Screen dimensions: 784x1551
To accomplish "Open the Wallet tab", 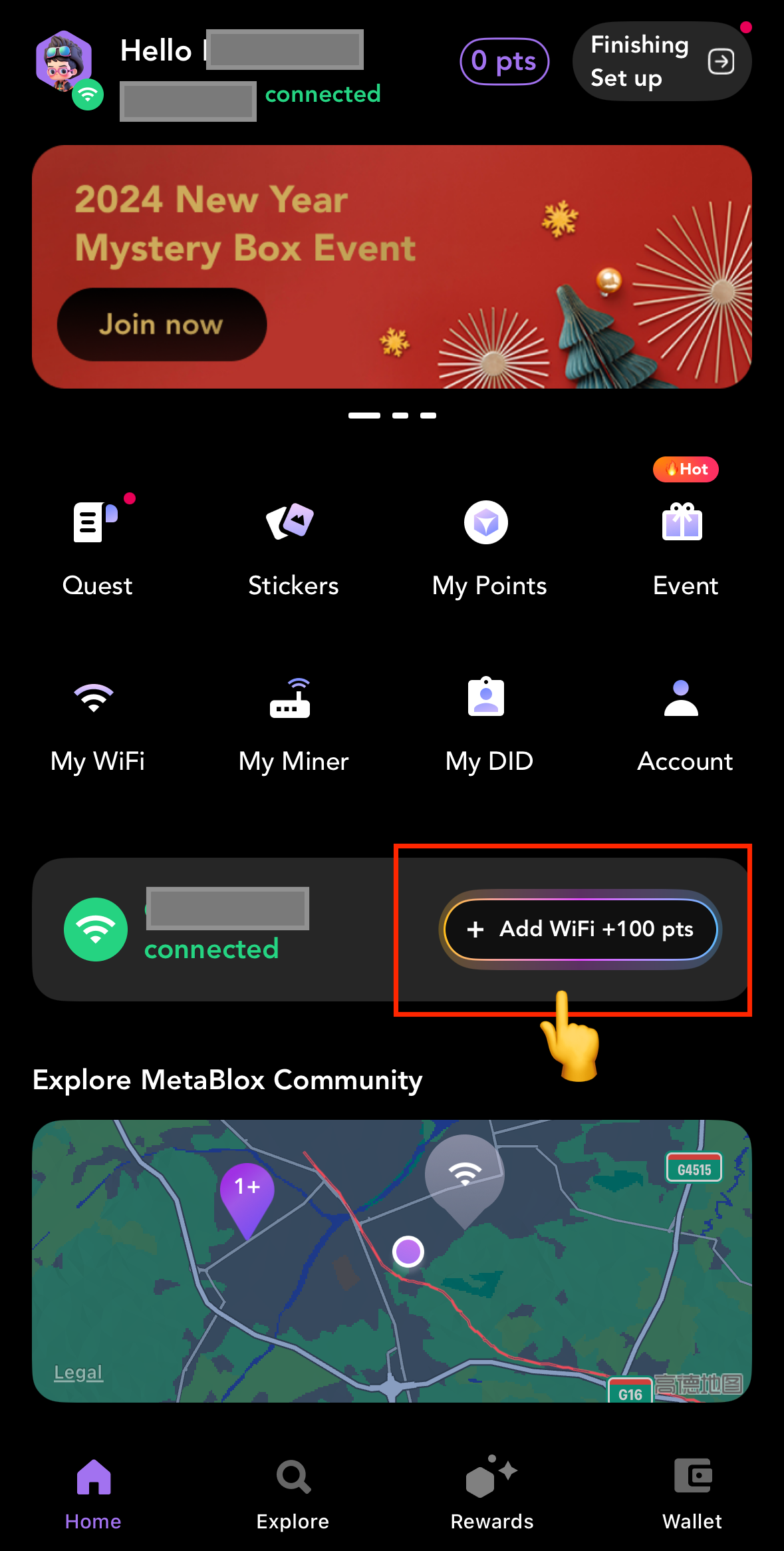I will point(692,1497).
